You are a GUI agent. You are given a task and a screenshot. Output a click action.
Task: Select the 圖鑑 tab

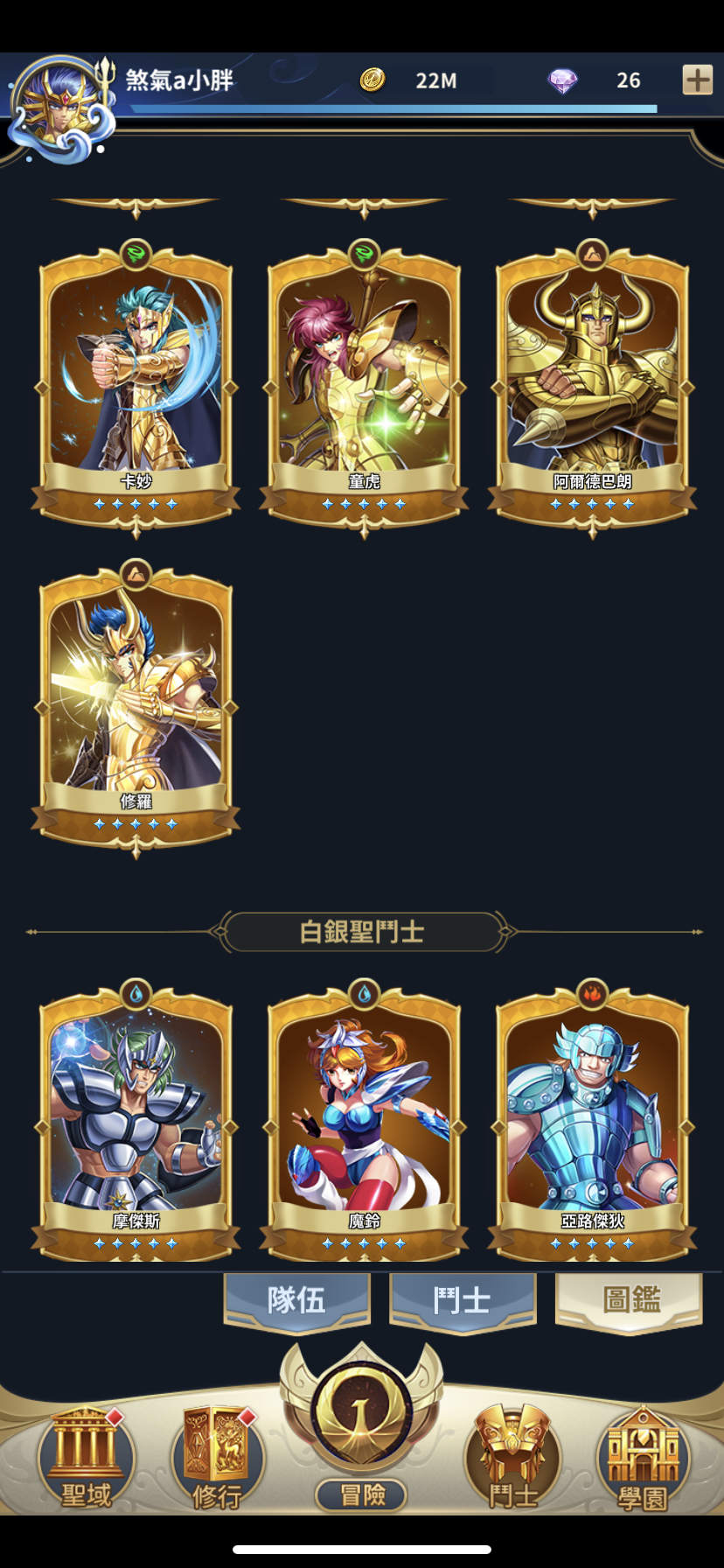[629, 1300]
